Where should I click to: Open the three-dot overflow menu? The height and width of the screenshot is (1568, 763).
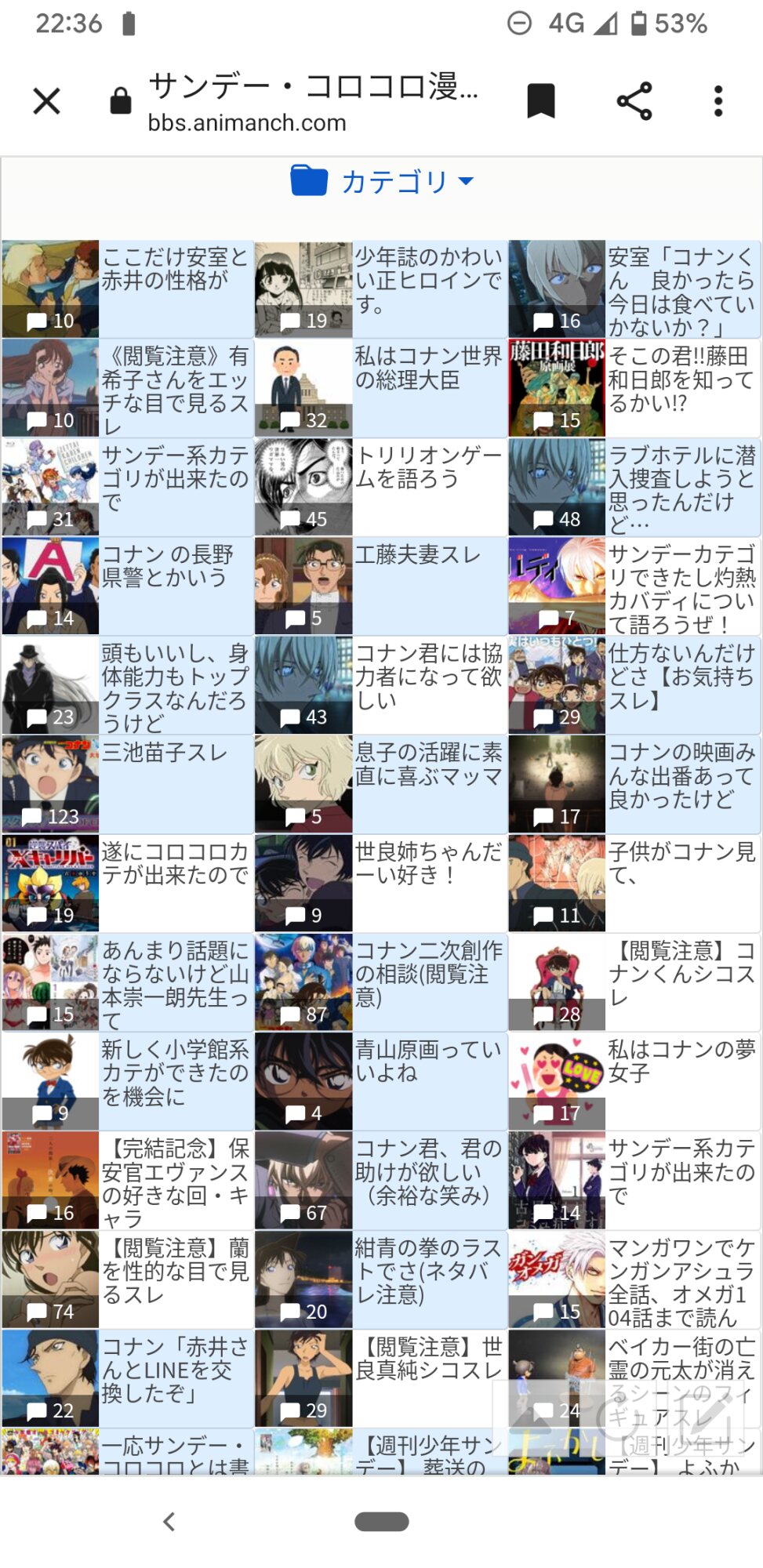718,101
